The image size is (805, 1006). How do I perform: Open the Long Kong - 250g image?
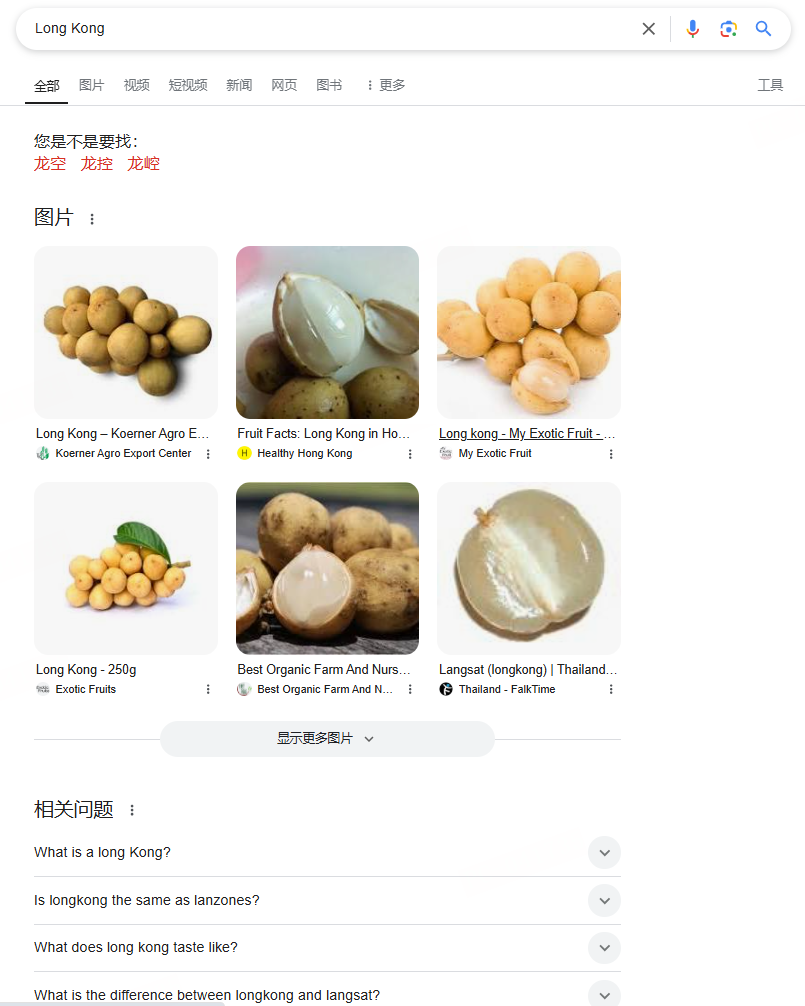point(126,568)
